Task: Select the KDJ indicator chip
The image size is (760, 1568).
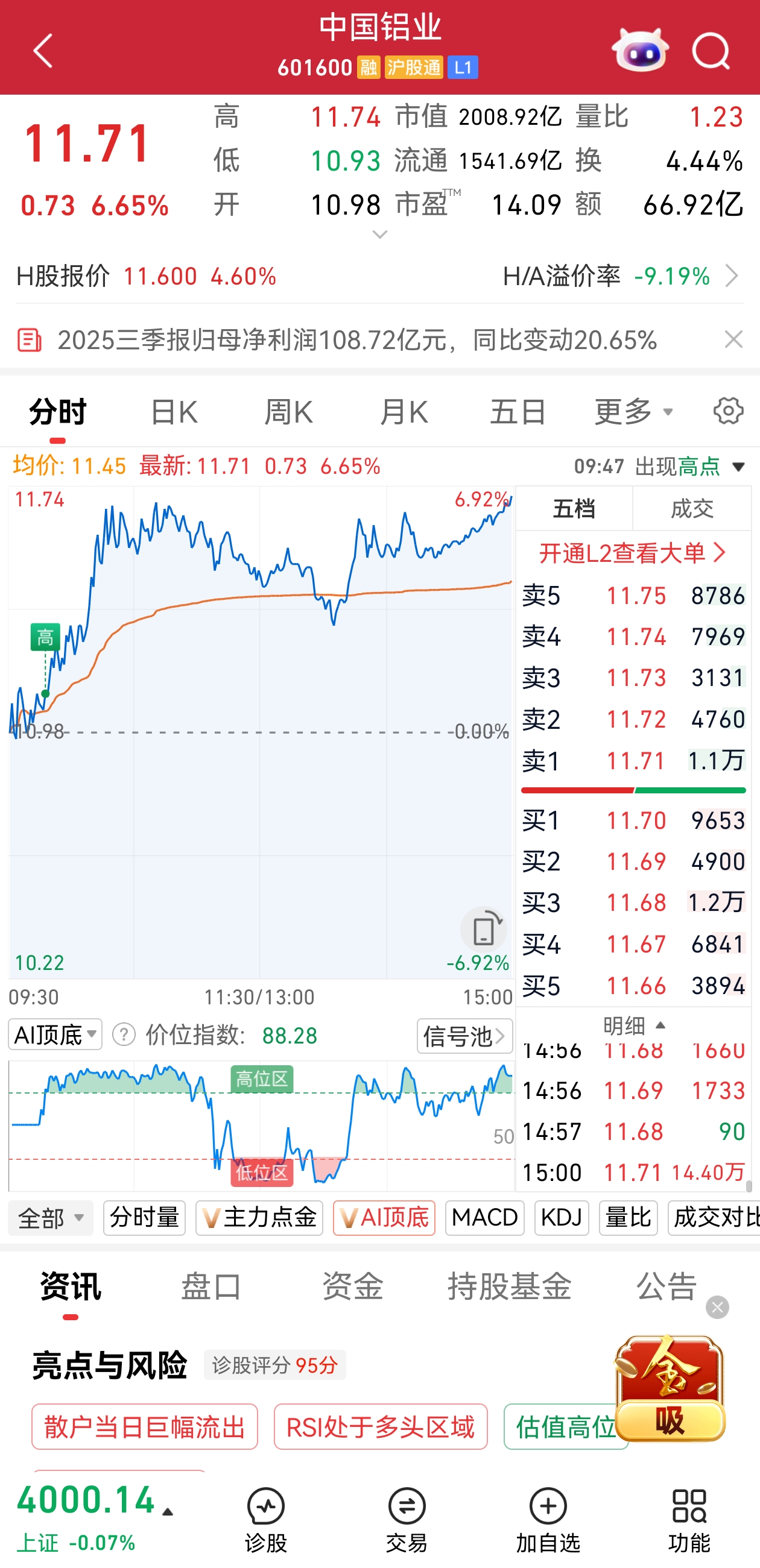Action: pos(562,1218)
